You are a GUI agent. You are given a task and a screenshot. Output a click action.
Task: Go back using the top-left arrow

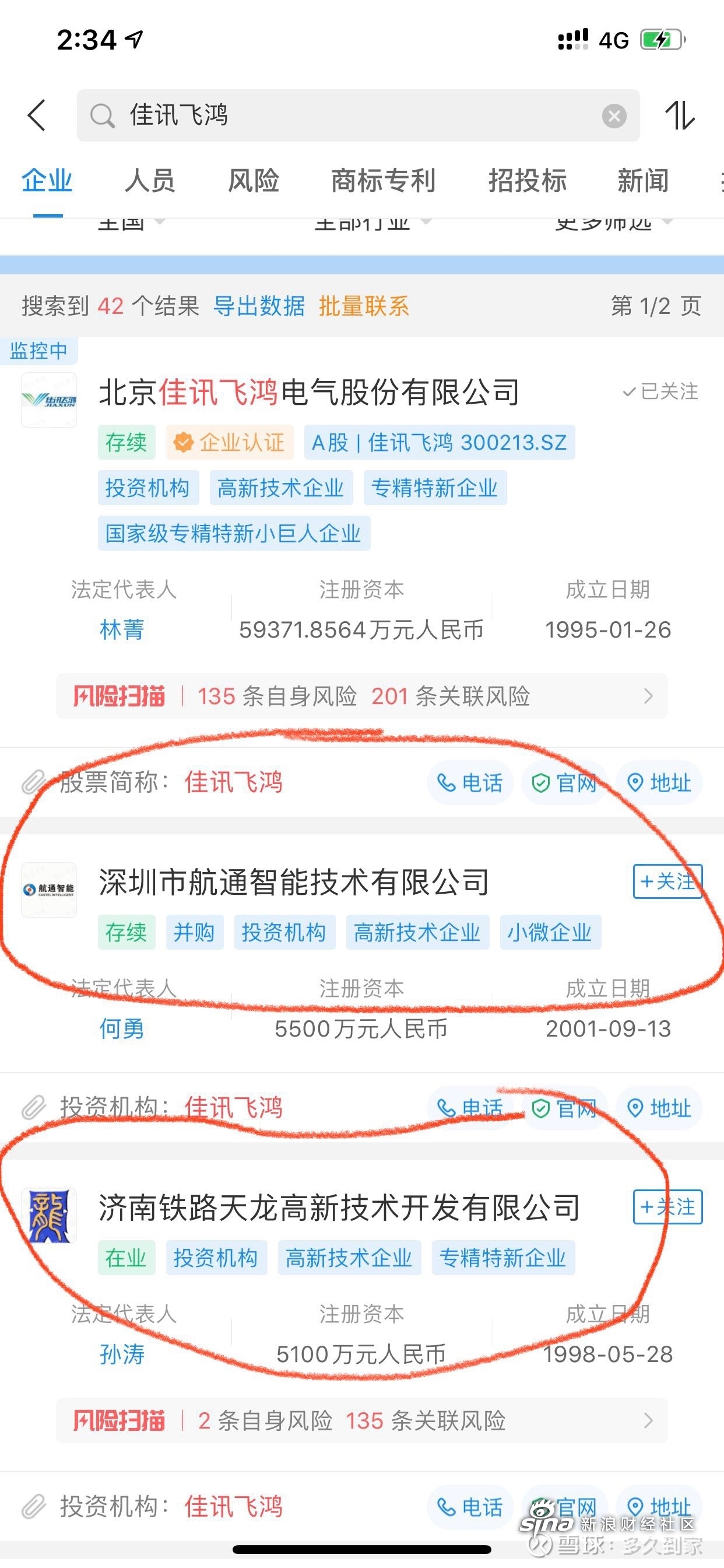tap(37, 115)
